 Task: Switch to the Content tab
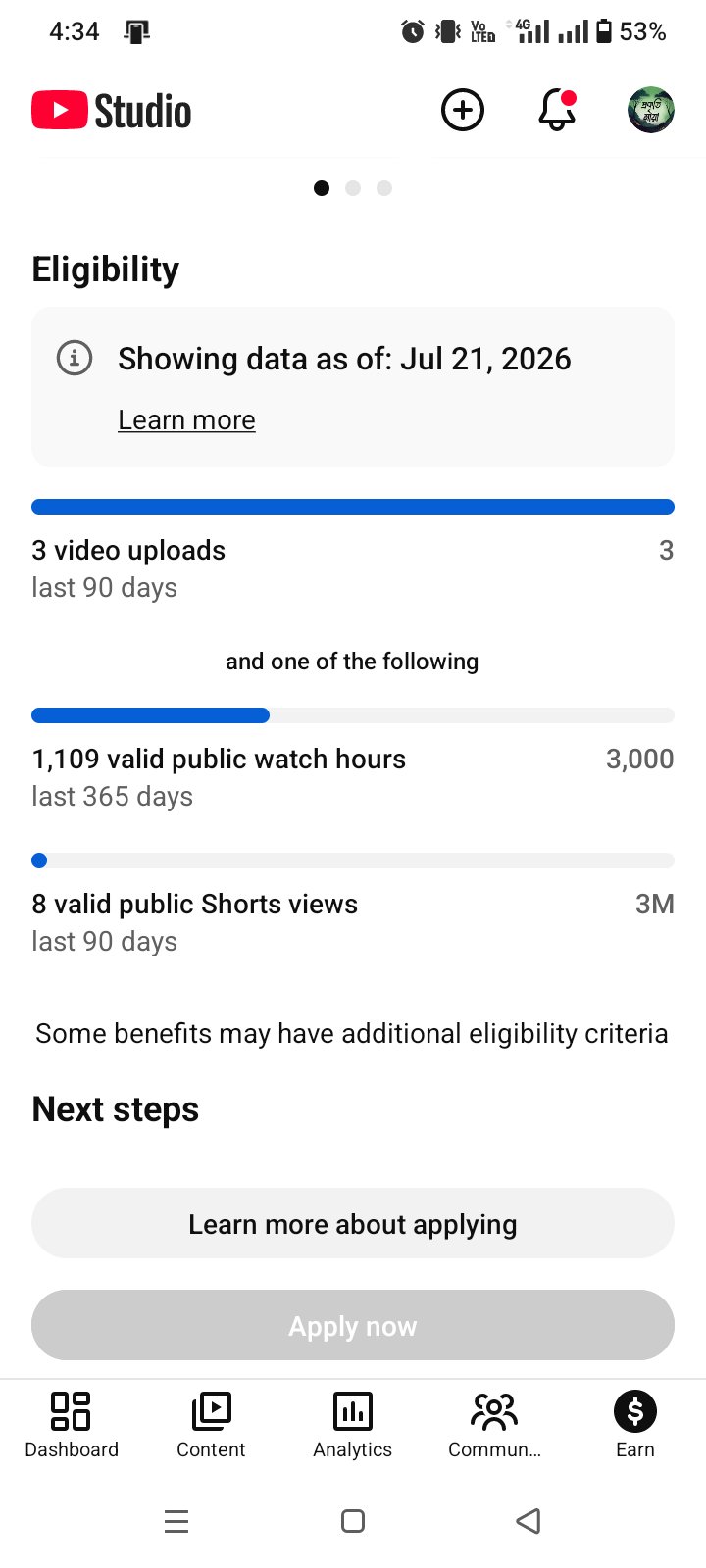pyautogui.click(x=211, y=1426)
